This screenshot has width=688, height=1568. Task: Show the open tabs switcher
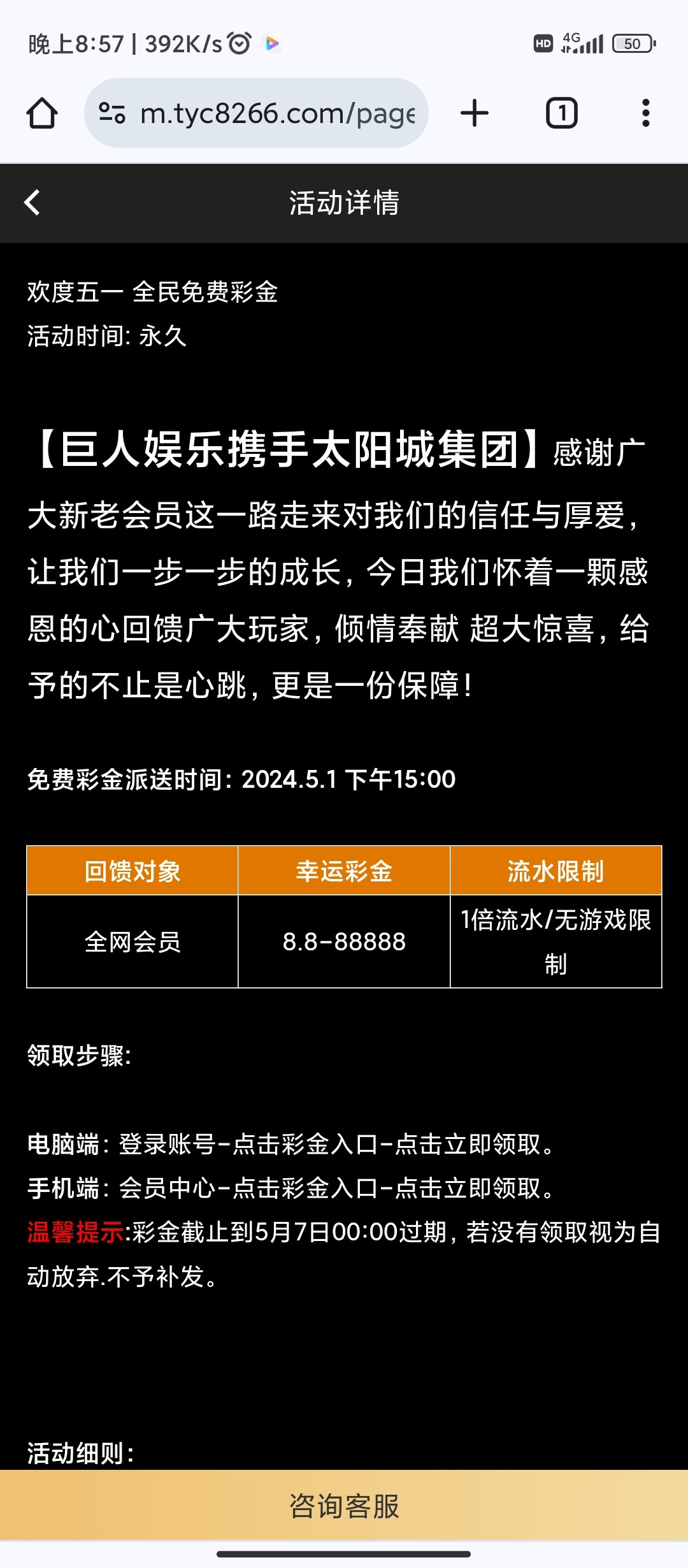(561, 113)
